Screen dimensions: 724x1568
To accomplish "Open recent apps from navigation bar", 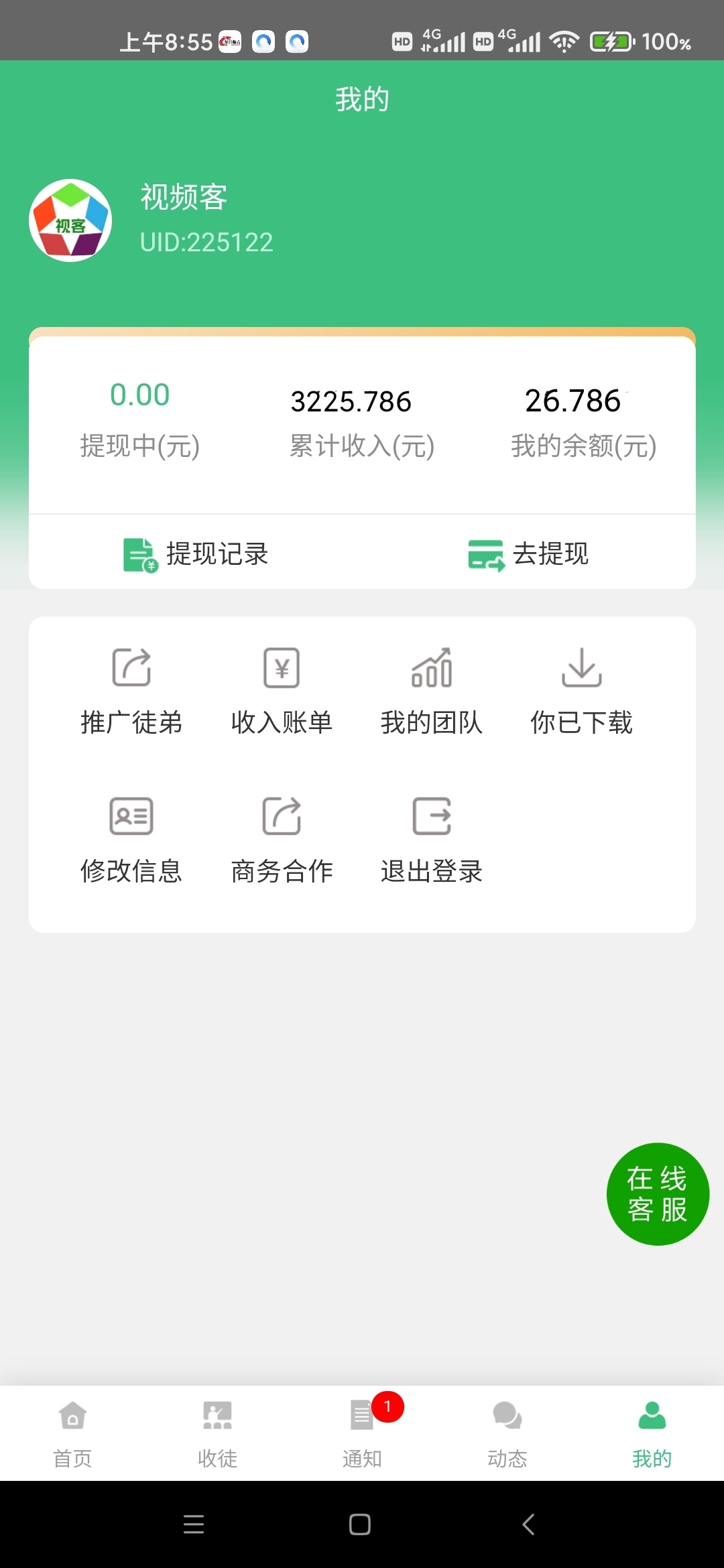I will 194,1524.
